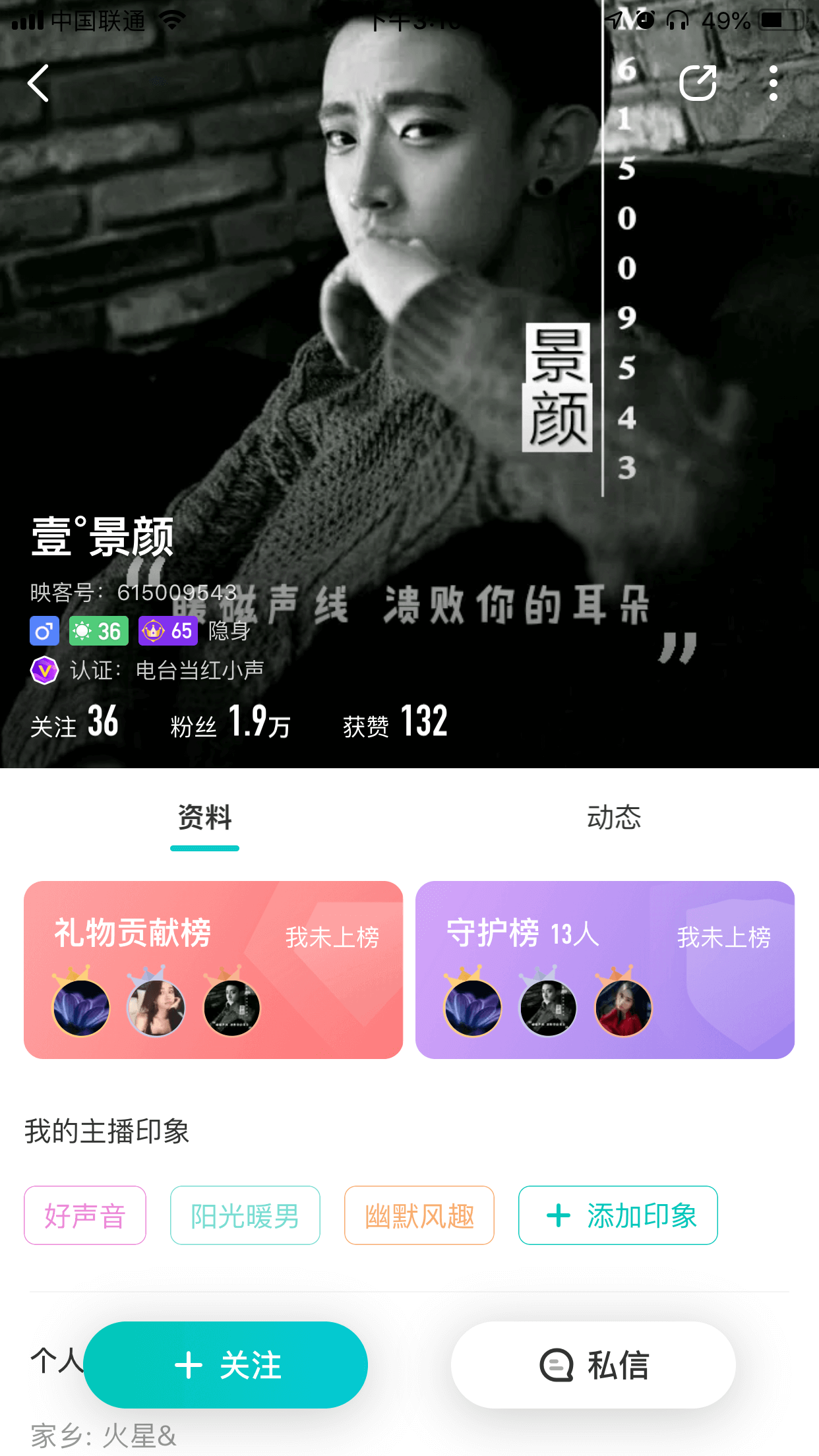This screenshot has width=819, height=1456.
Task: Go back using the top-left arrow
Action: tap(38, 83)
